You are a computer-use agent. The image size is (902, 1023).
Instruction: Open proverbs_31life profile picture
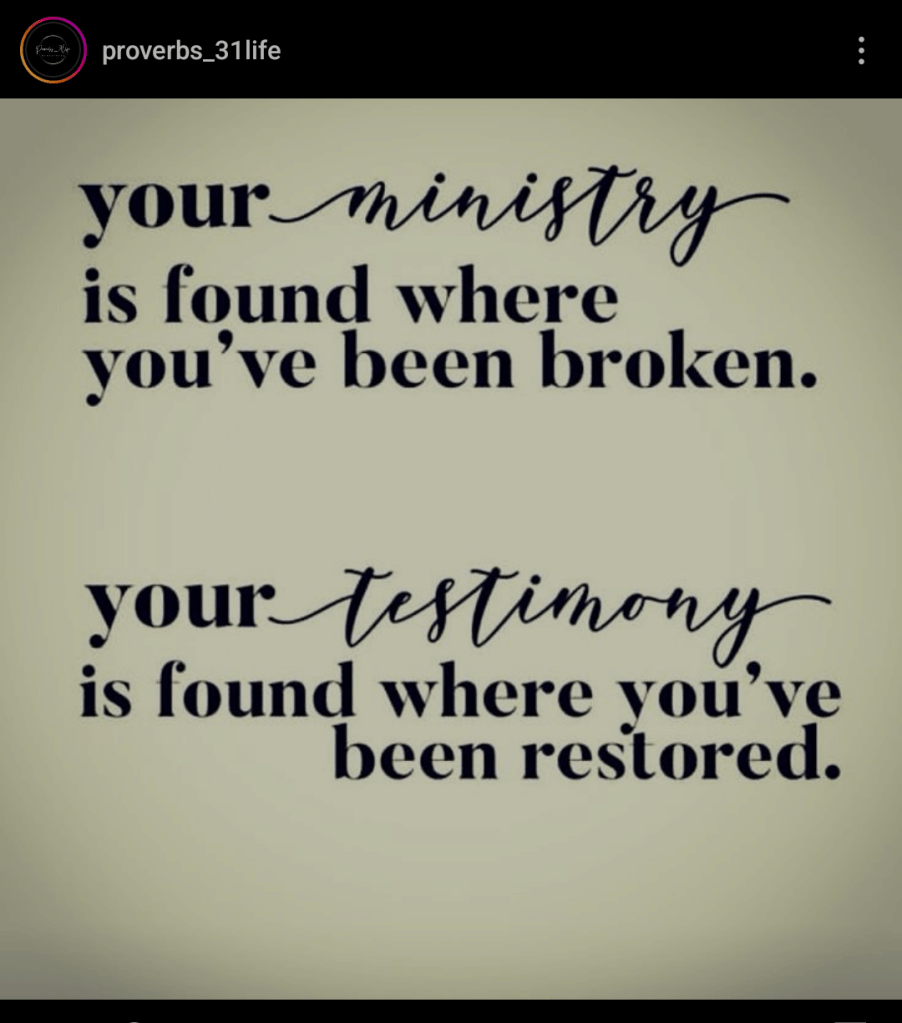tap(53, 51)
